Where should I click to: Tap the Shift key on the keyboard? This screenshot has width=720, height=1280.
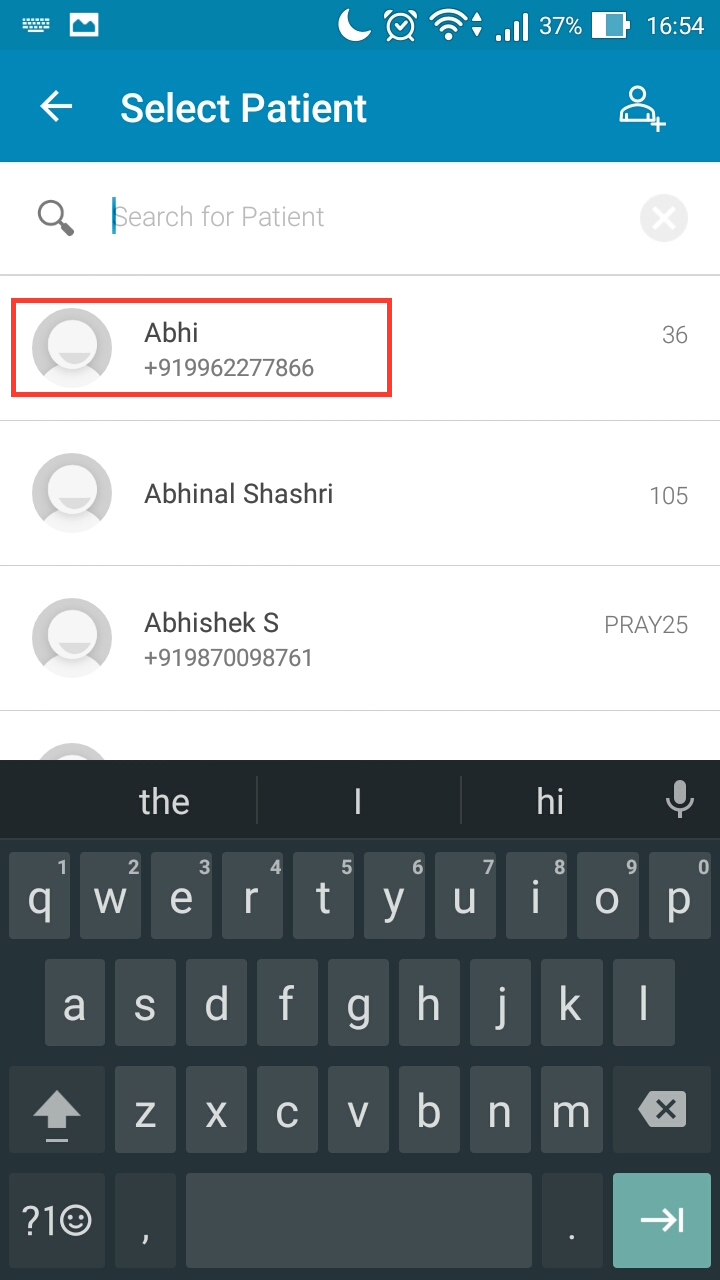click(x=56, y=1110)
